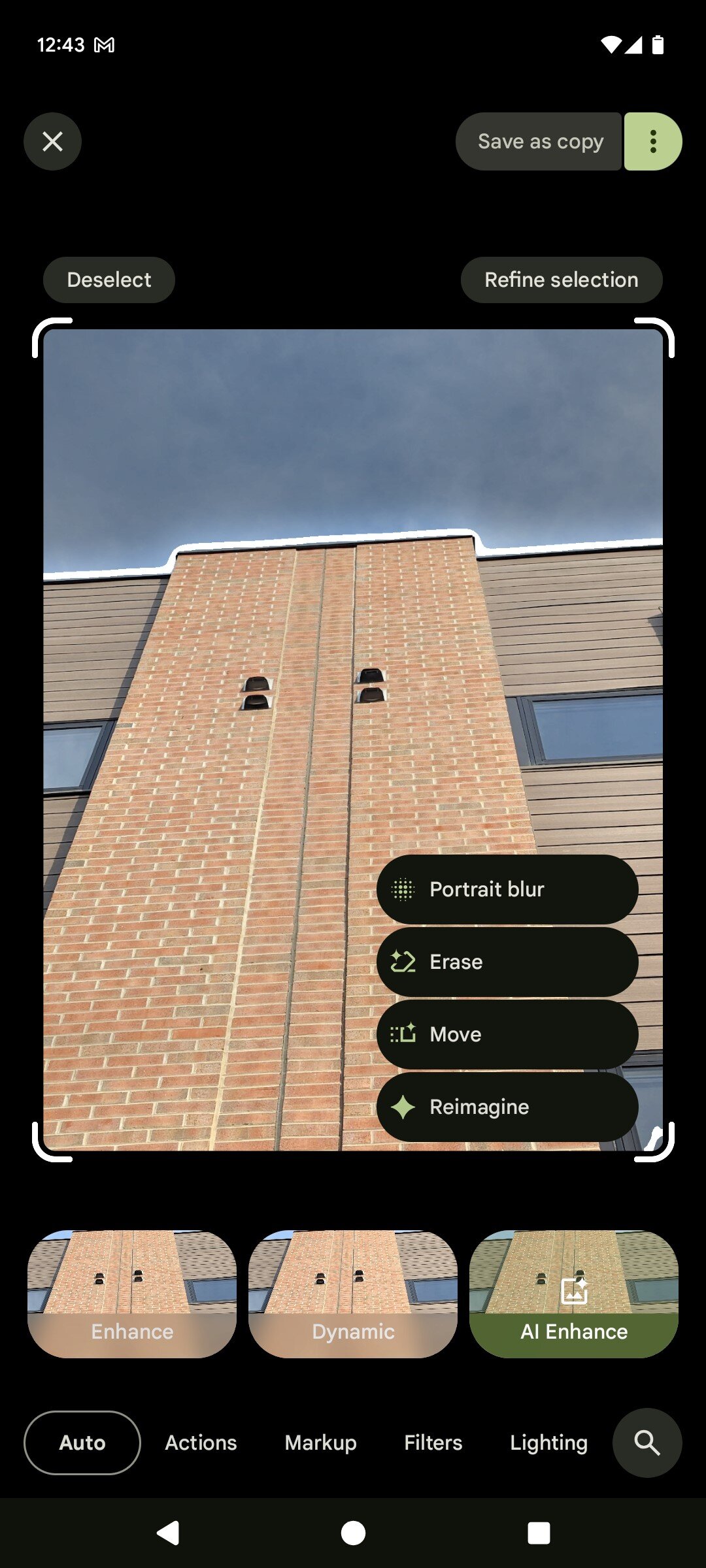Switch to the Auto tab
Screen dimensions: 706x1568
(x=82, y=1443)
